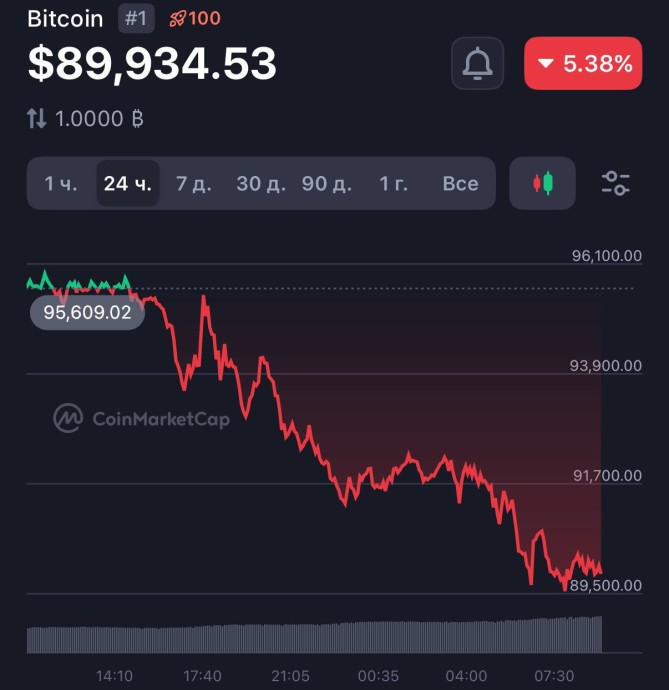
Task: Open the 1.0000 ₿ converter
Action: point(85,119)
